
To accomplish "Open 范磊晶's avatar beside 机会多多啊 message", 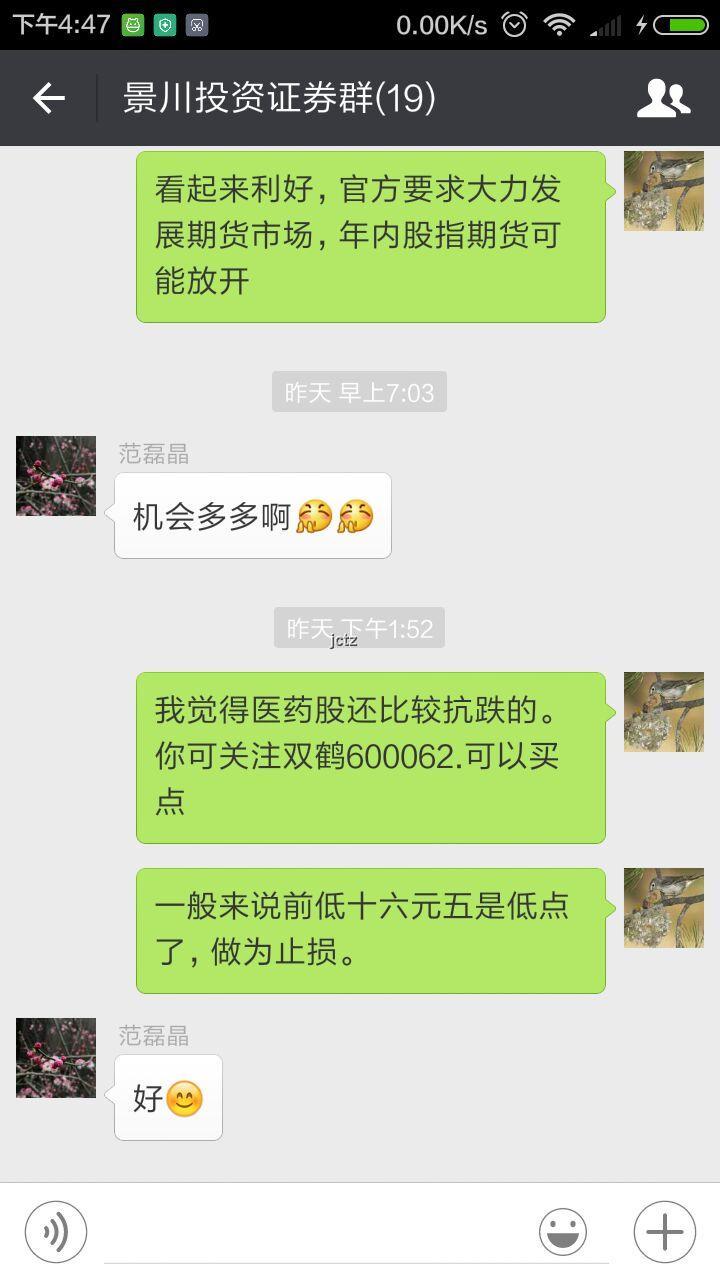I will (x=56, y=476).
